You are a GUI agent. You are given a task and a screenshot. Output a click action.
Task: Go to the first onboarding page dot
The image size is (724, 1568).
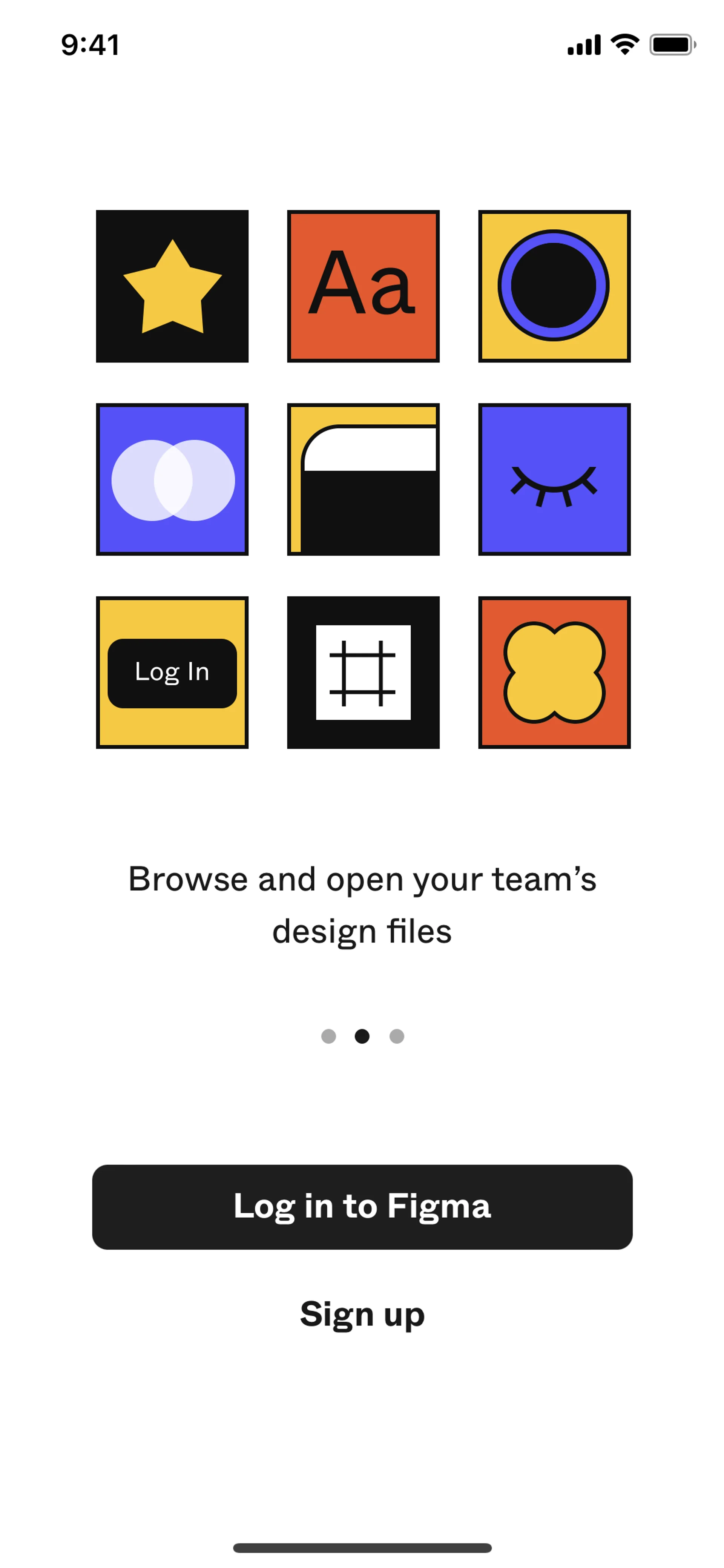(x=328, y=1036)
